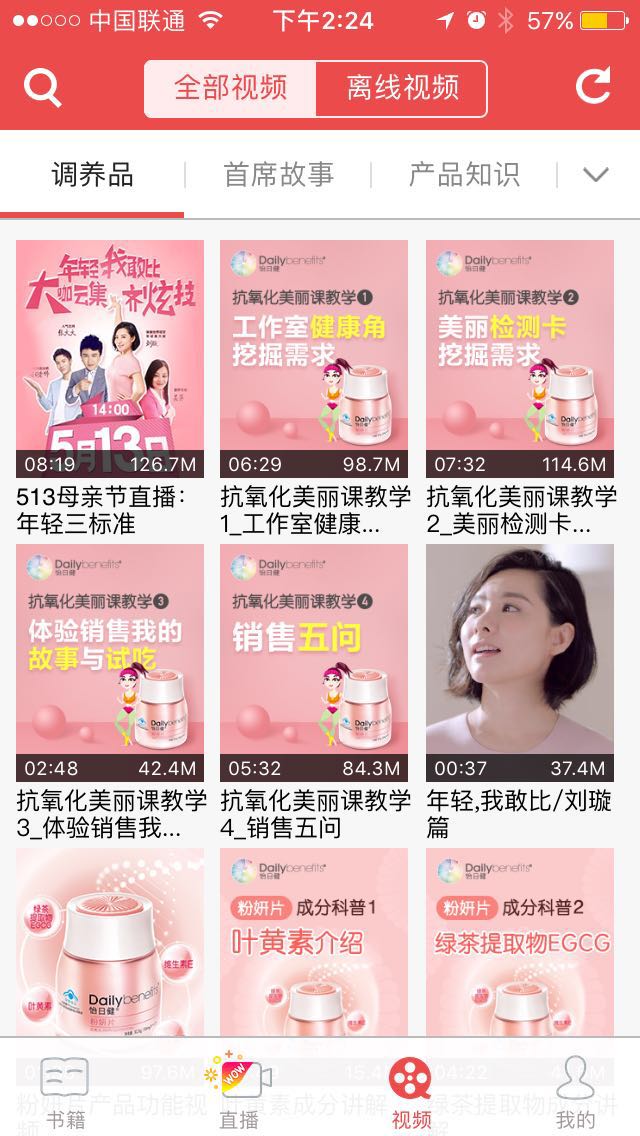
Task: Open the search icon
Action: pyautogui.click(x=42, y=88)
